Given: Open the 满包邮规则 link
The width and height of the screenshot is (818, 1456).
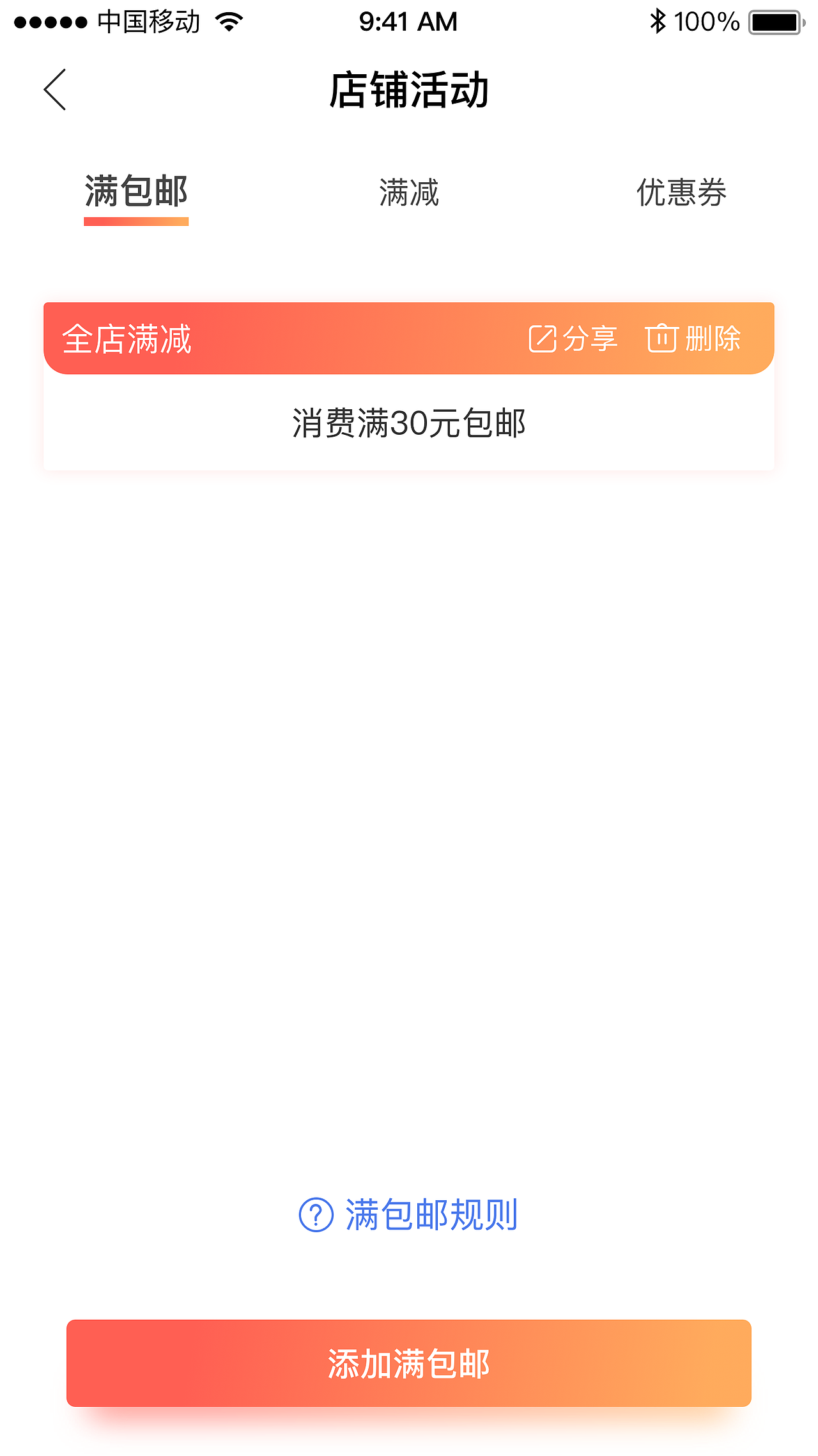Looking at the screenshot, I should pos(431,1216).
